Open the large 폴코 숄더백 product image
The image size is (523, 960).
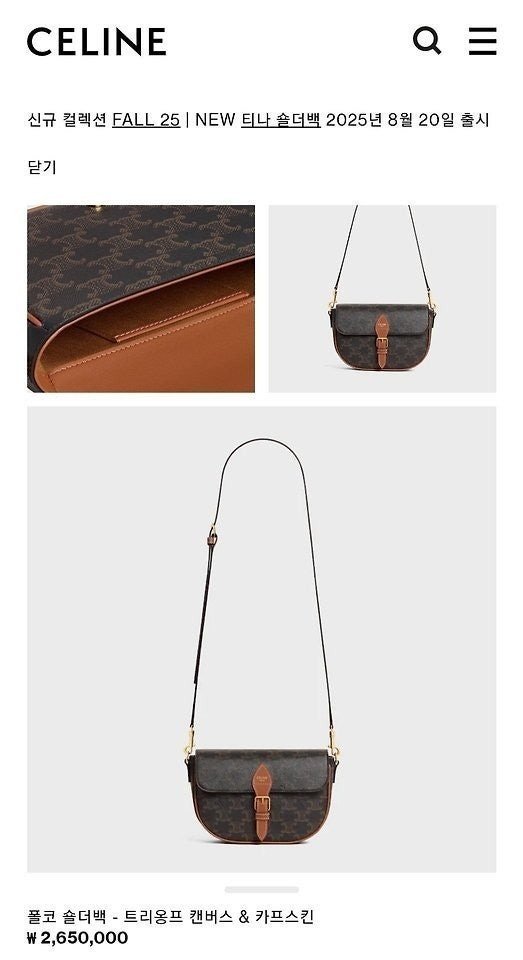[x=262, y=639]
